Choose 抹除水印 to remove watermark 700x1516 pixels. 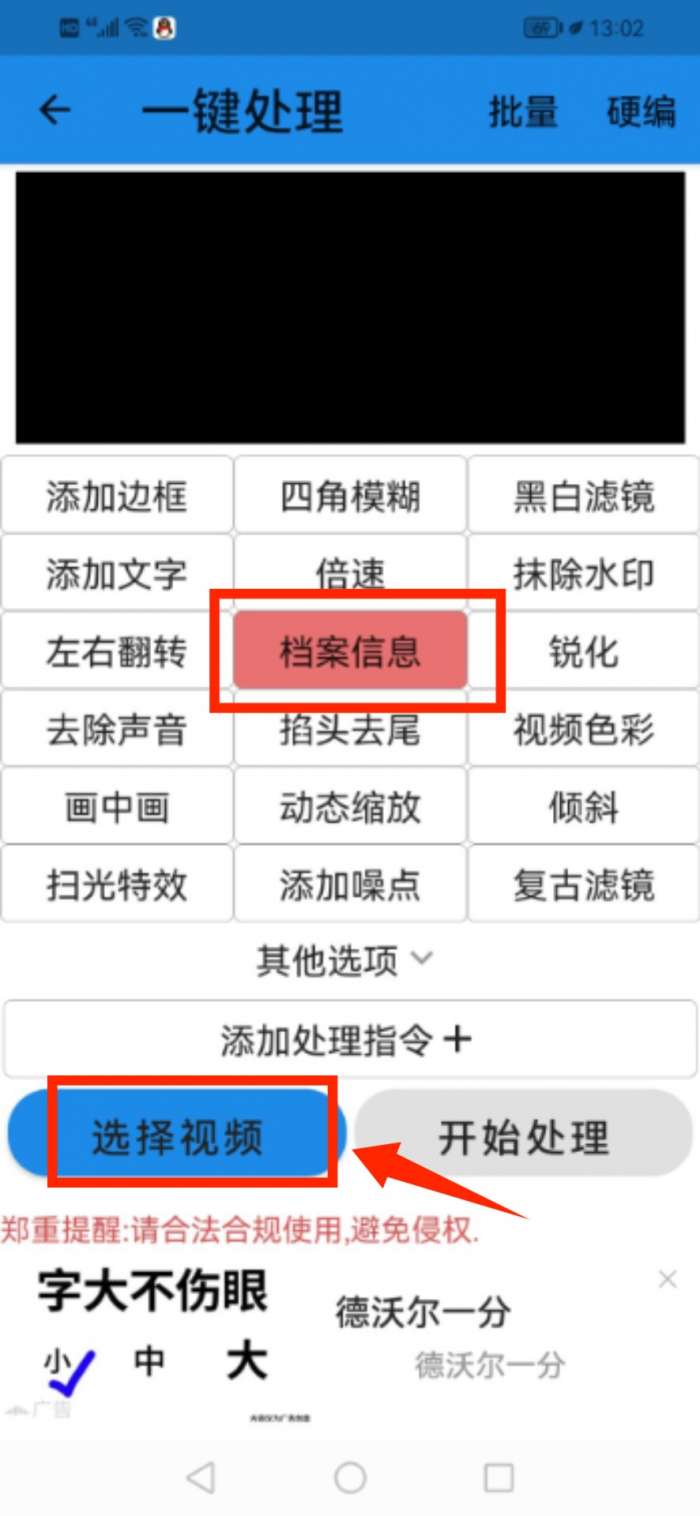(584, 574)
